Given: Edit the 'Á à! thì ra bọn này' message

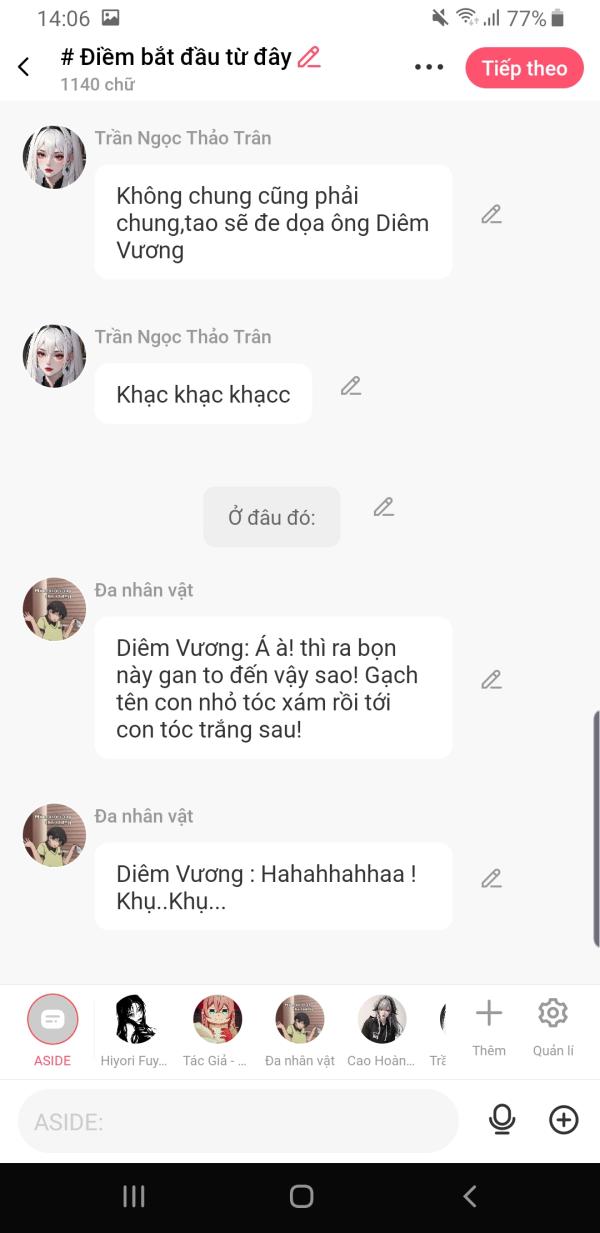Looking at the screenshot, I should 491,680.
